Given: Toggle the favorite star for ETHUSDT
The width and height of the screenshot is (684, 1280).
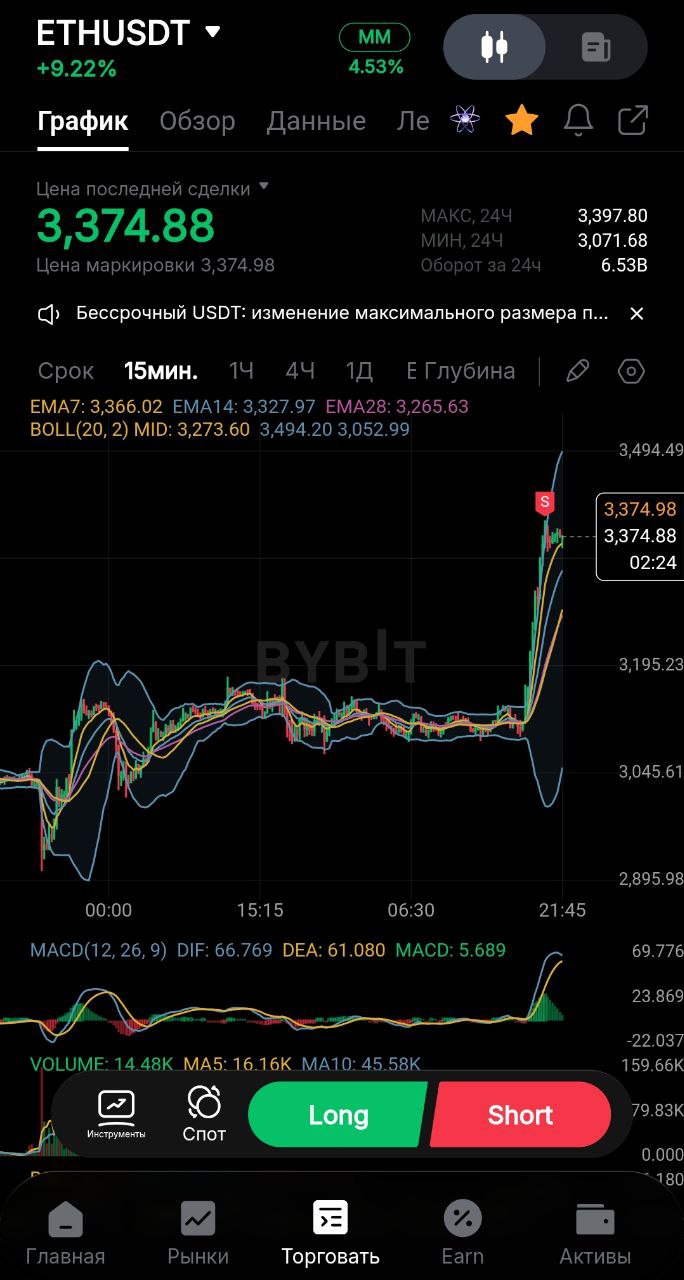Looking at the screenshot, I should pos(522,121).
